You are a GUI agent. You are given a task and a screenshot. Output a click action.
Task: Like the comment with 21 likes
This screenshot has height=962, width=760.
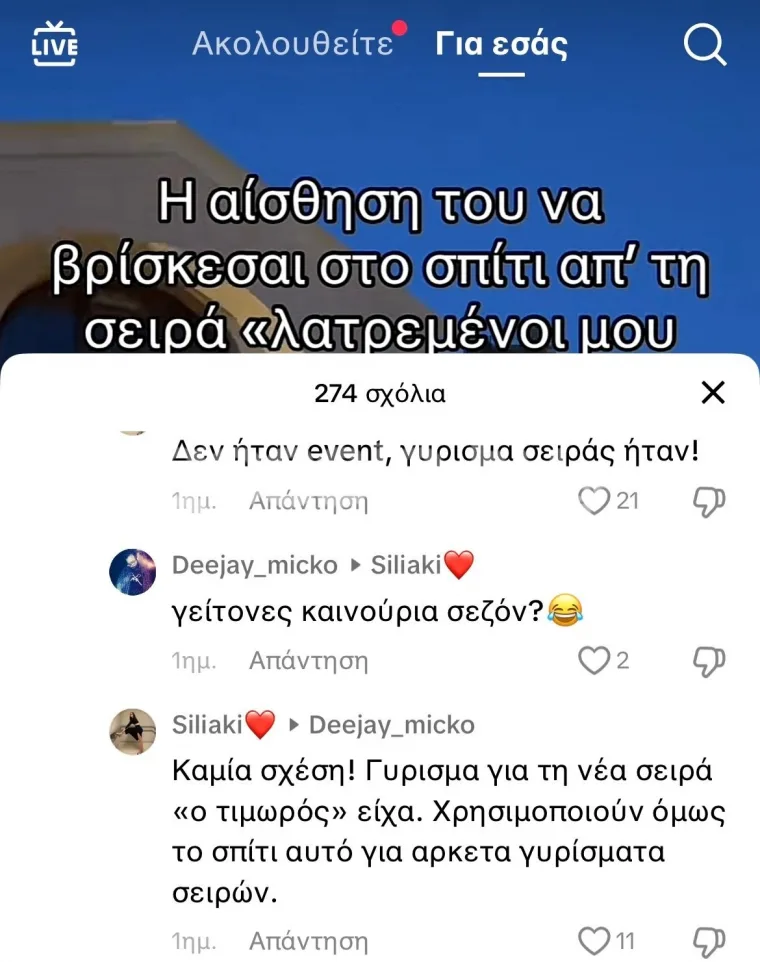[595, 501]
